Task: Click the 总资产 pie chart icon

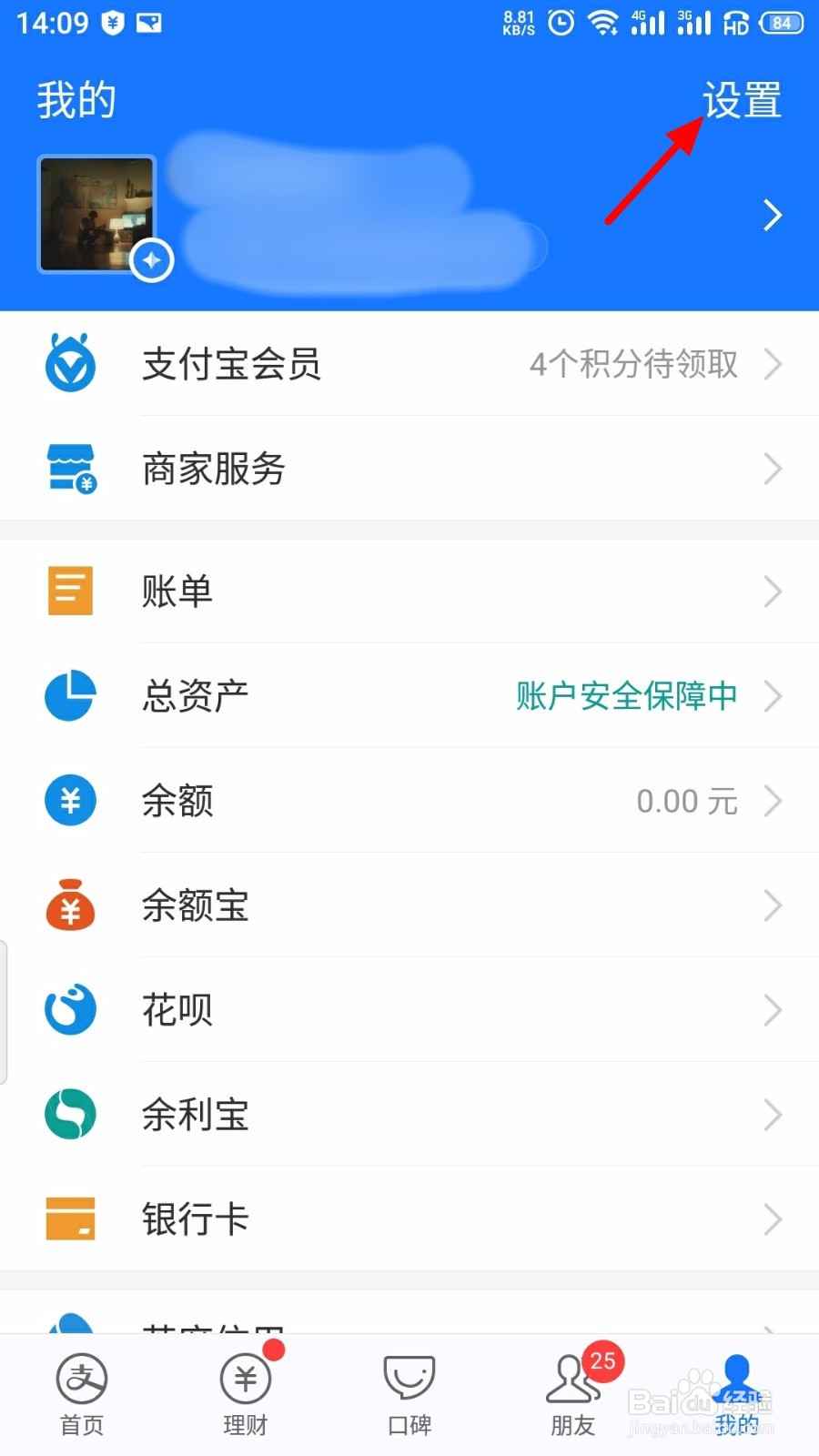Action: pos(70,695)
